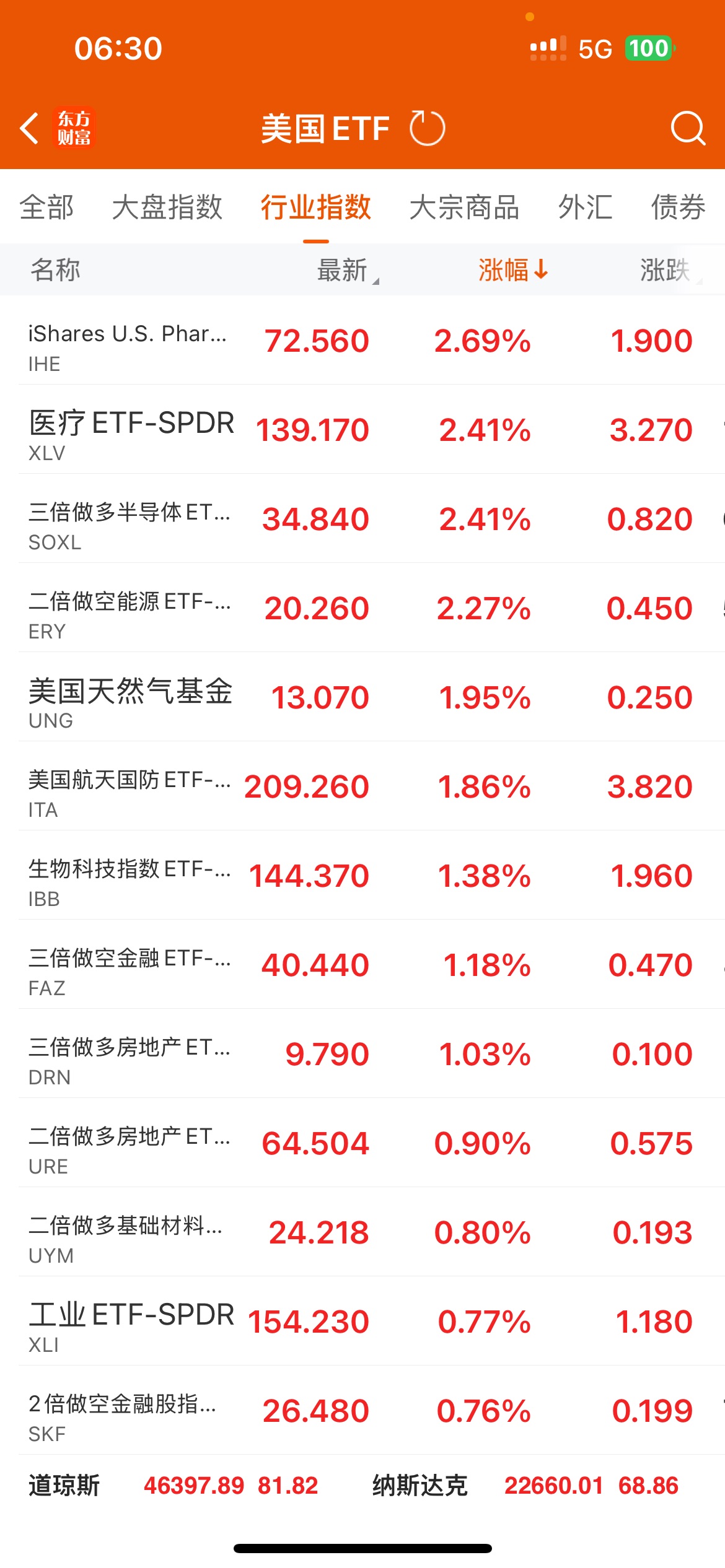Viewport: 725px width, 1568px height.
Task: Go back using the top-left arrow
Action: (29, 128)
